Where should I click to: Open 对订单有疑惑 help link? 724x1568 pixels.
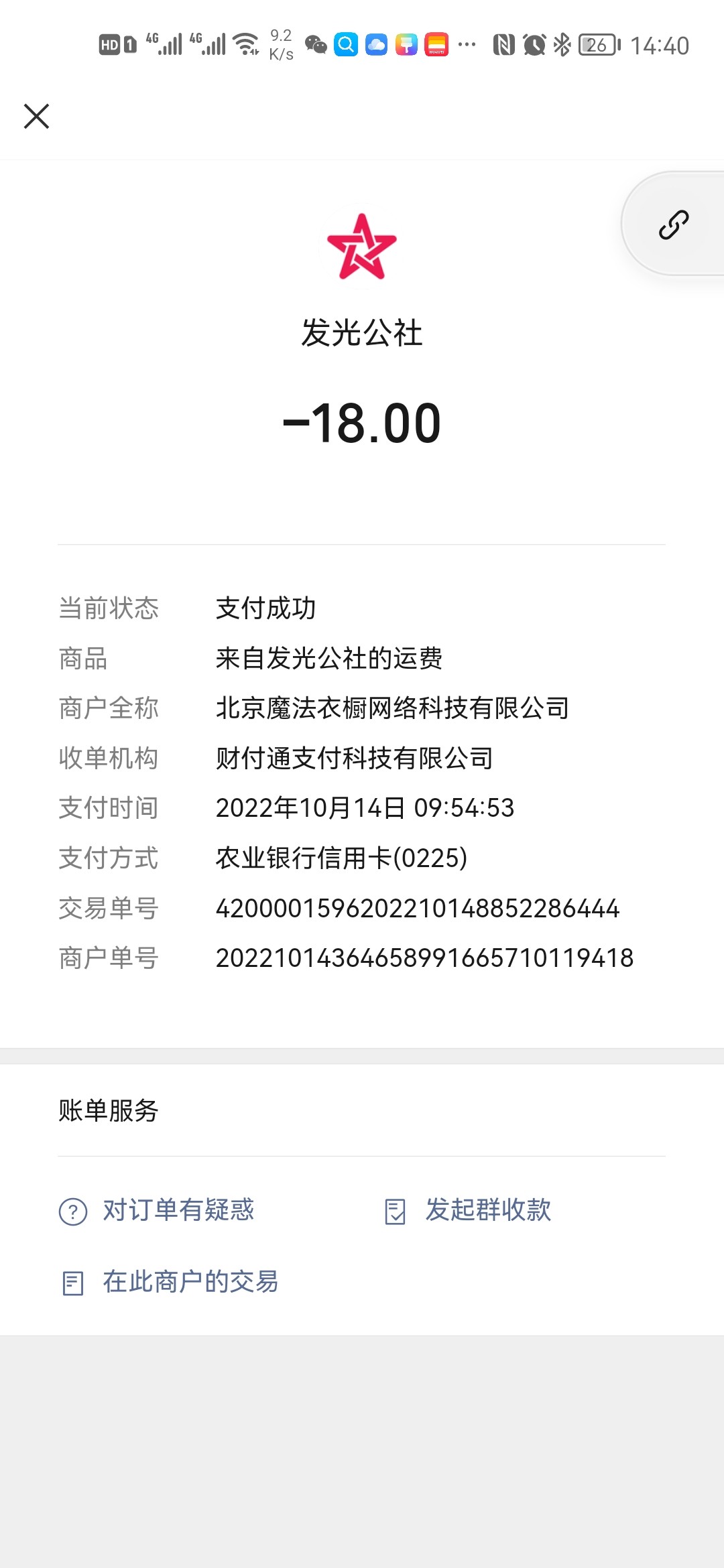click(158, 1210)
